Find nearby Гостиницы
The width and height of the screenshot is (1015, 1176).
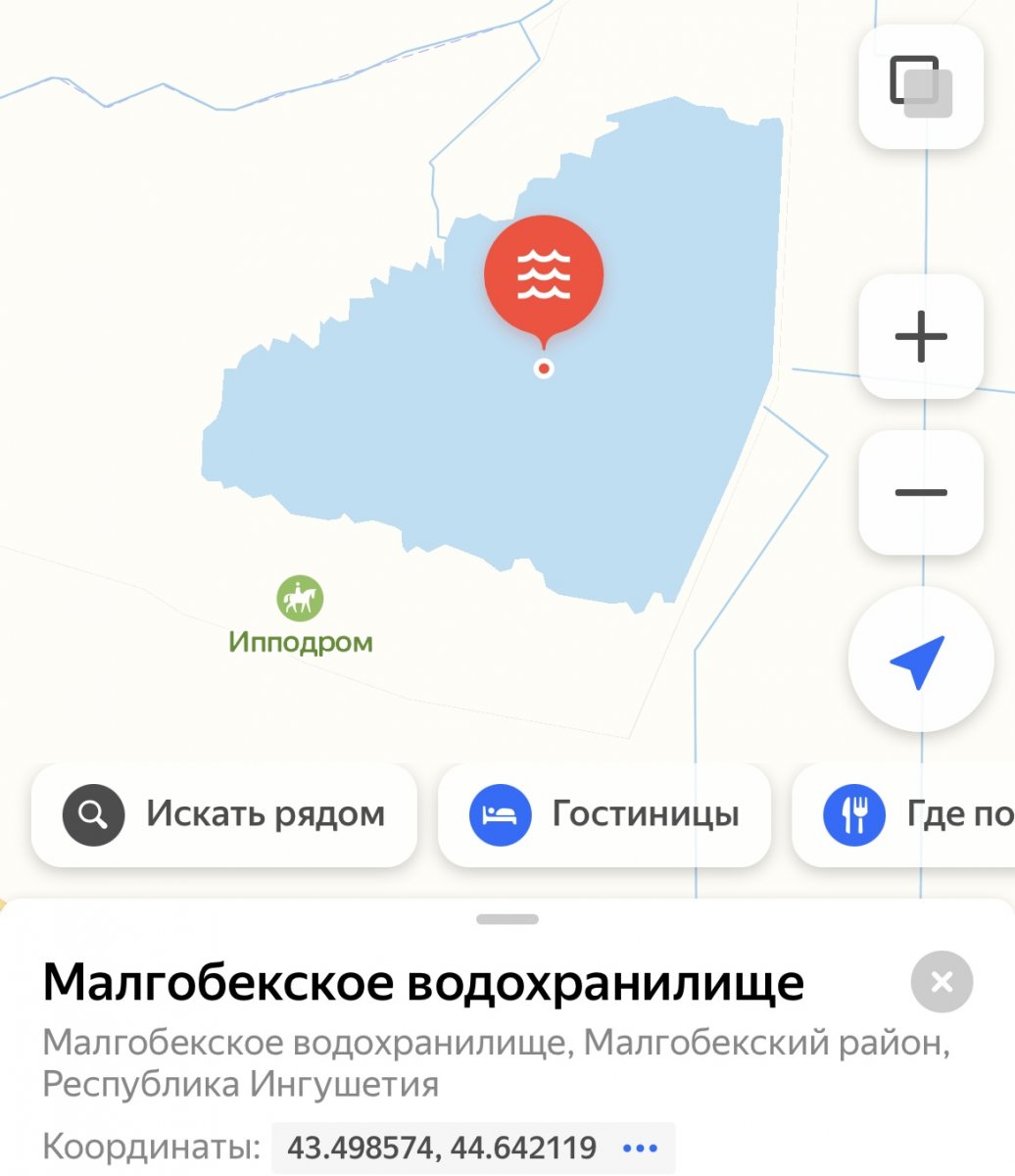tap(604, 814)
